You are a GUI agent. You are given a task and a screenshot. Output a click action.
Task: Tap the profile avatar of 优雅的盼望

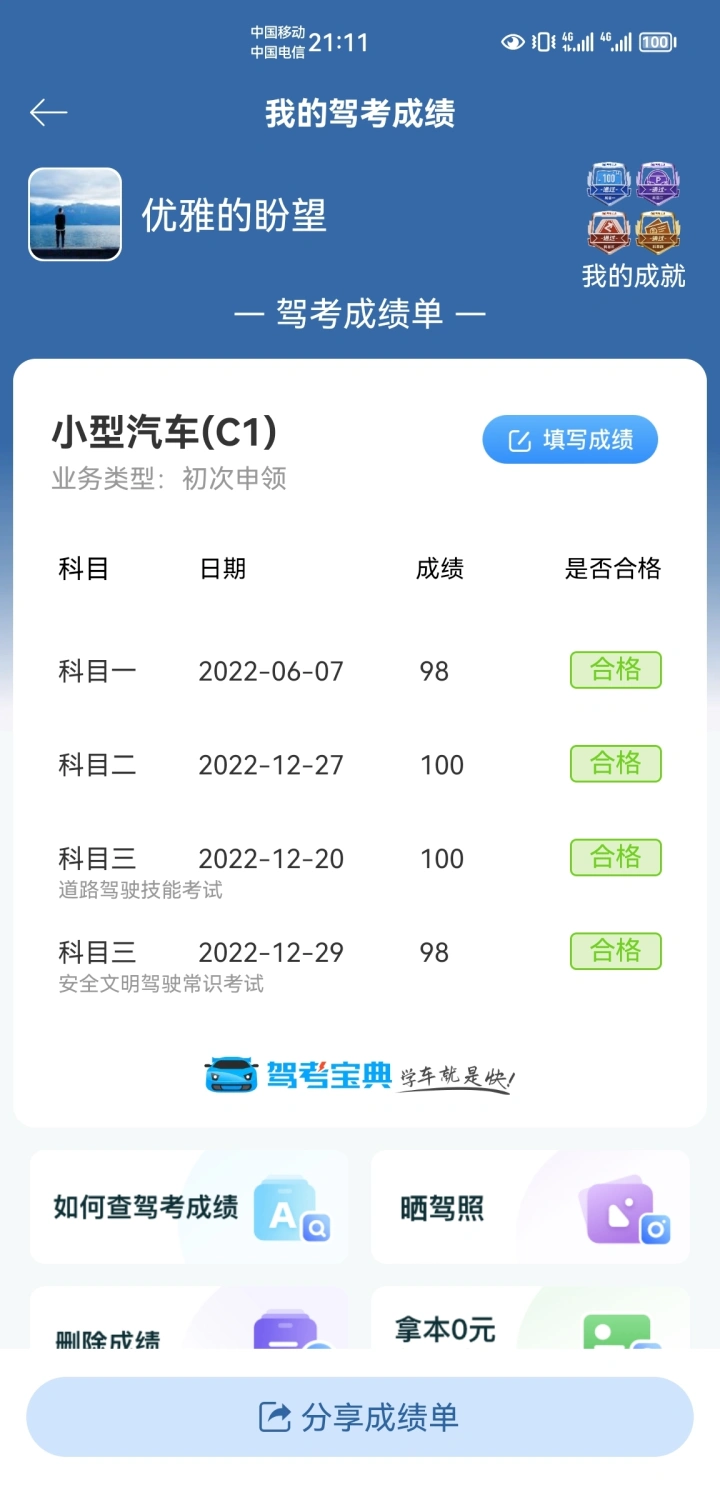pos(75,214)
